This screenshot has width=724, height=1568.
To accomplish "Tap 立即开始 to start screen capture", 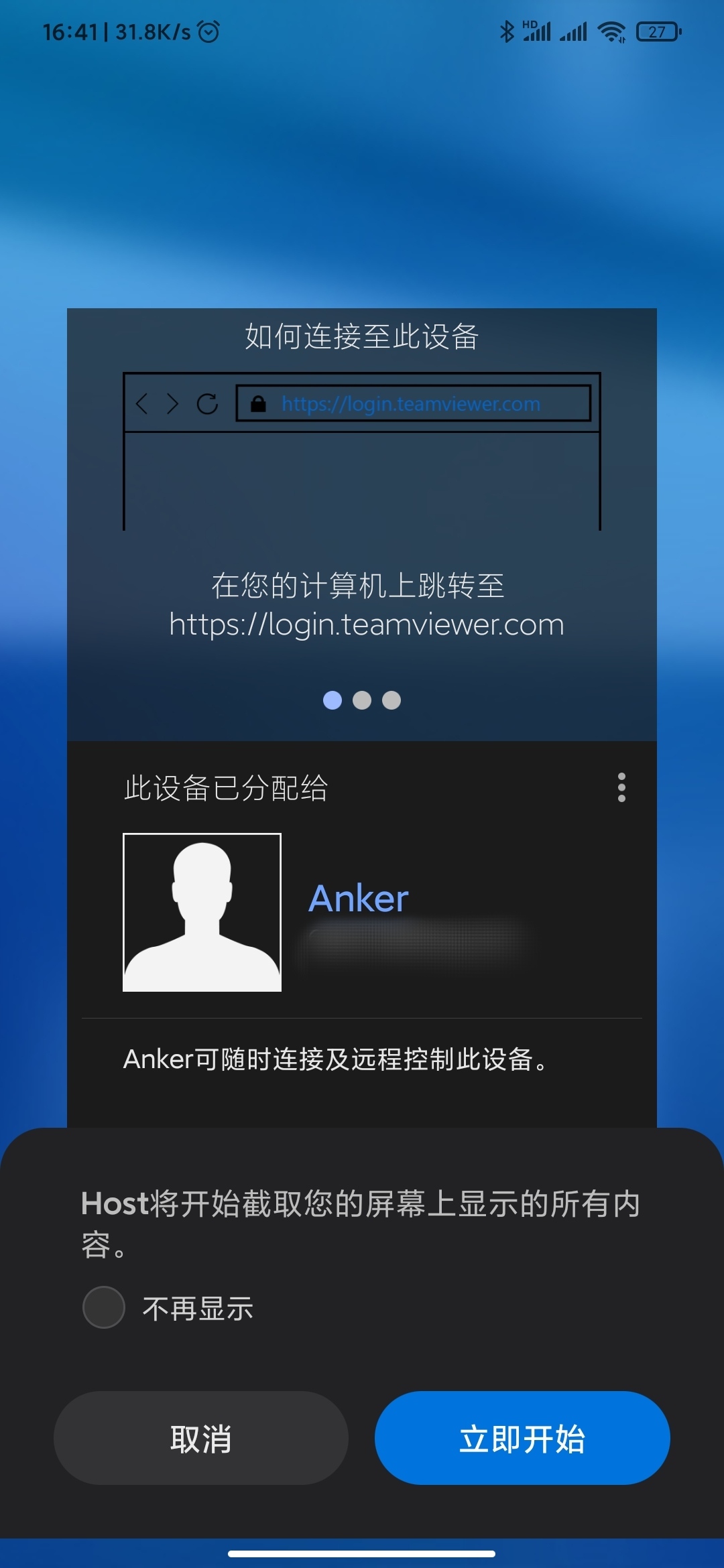I will 522,1438.
